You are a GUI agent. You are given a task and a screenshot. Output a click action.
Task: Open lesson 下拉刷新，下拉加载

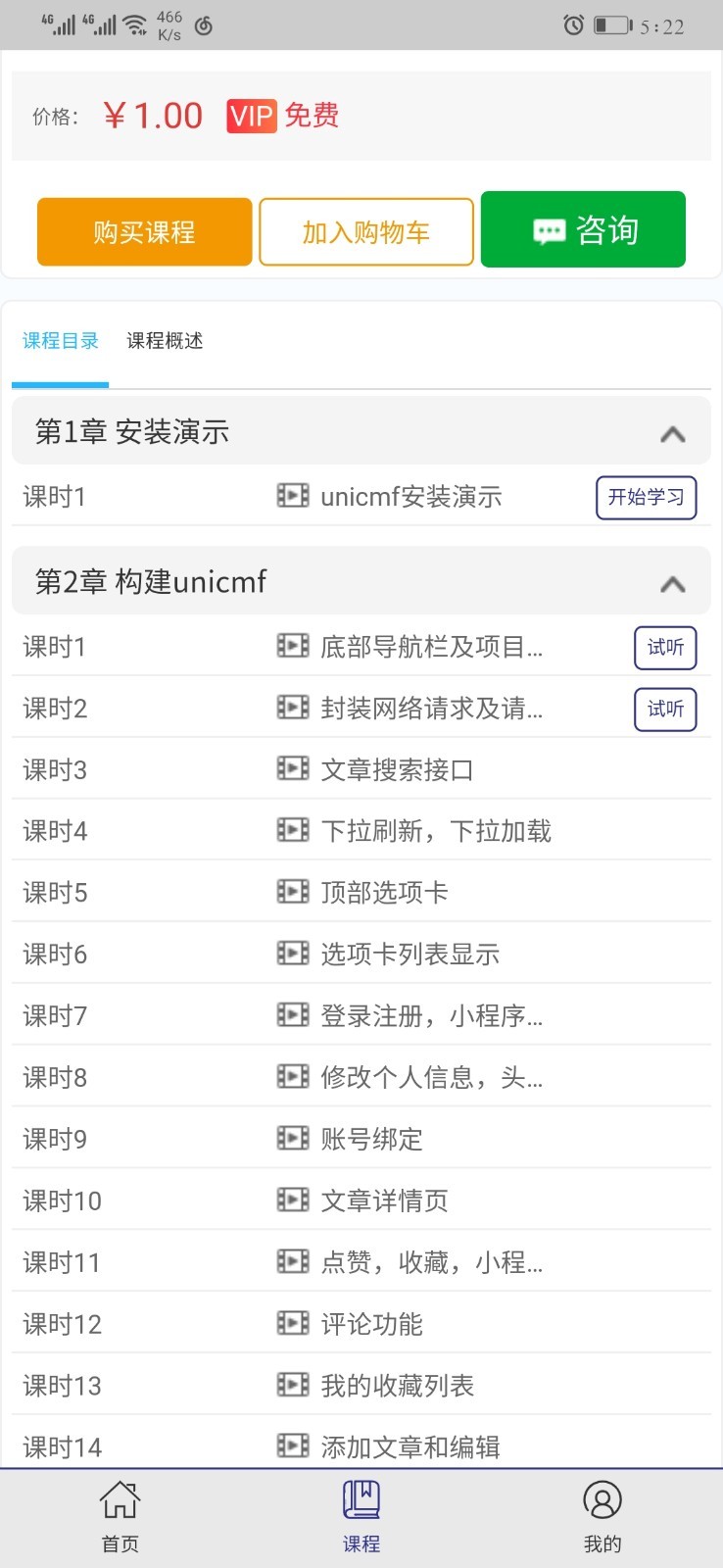click(435, 832)
